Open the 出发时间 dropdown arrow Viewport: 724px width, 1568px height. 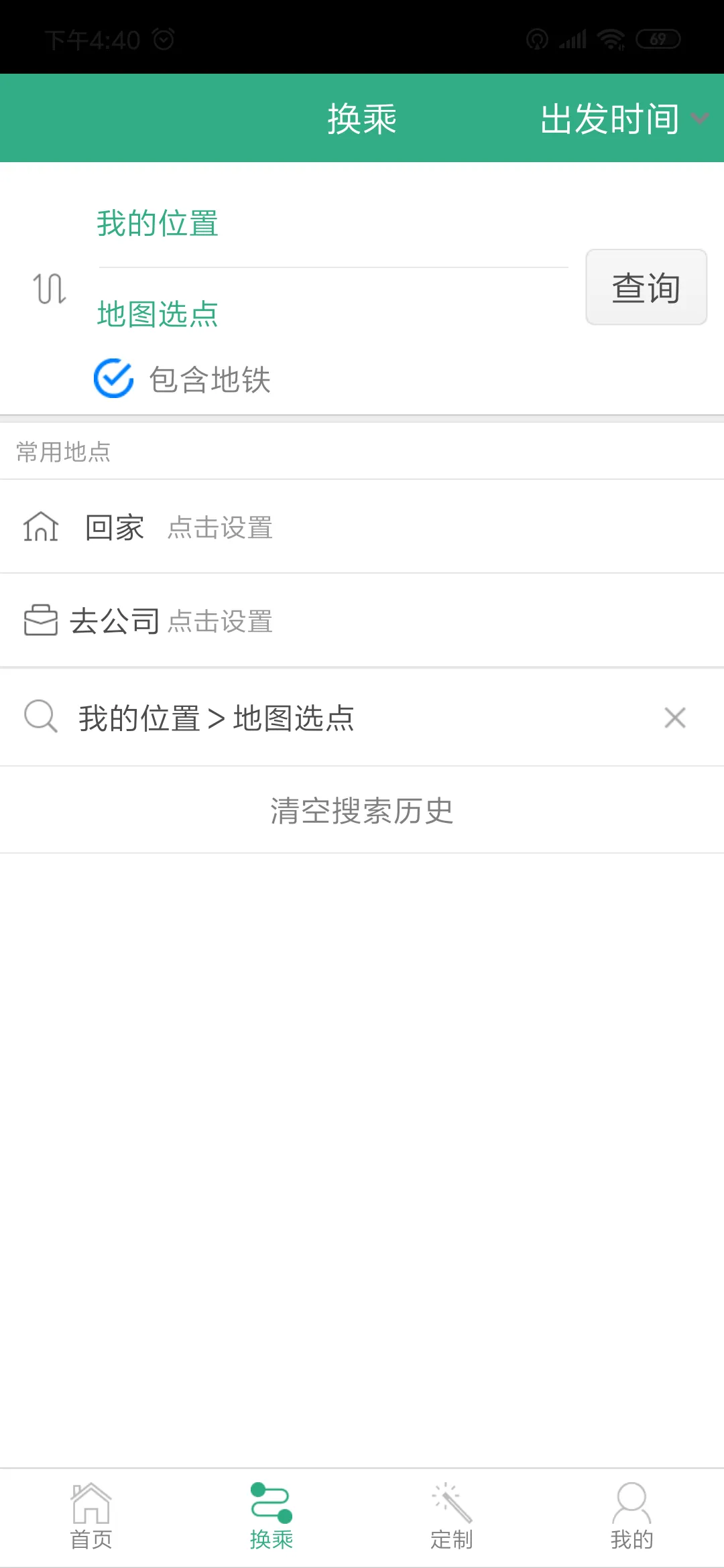coord(700,117)
